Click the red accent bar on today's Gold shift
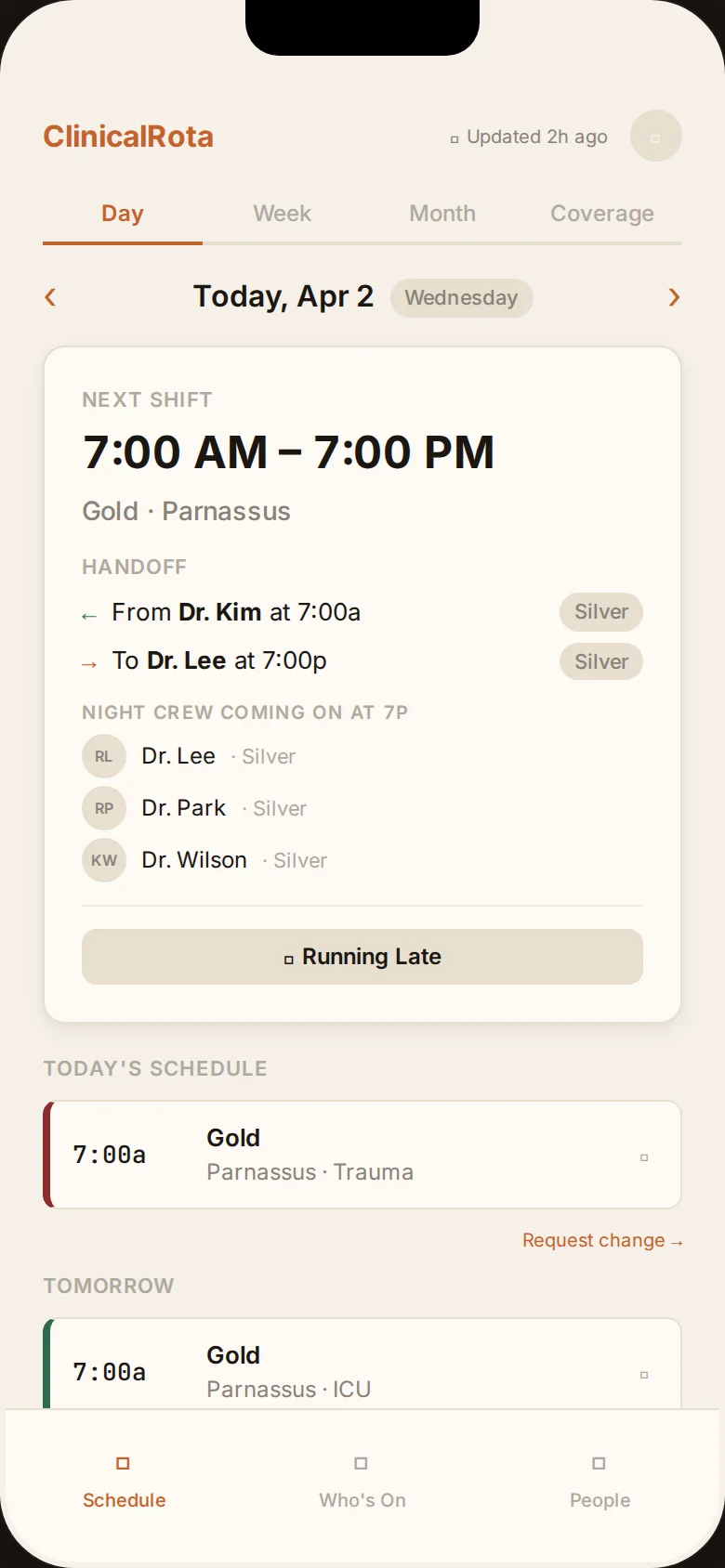The width and height of the screenshot is (725, 1568). tap(46, 1155)
